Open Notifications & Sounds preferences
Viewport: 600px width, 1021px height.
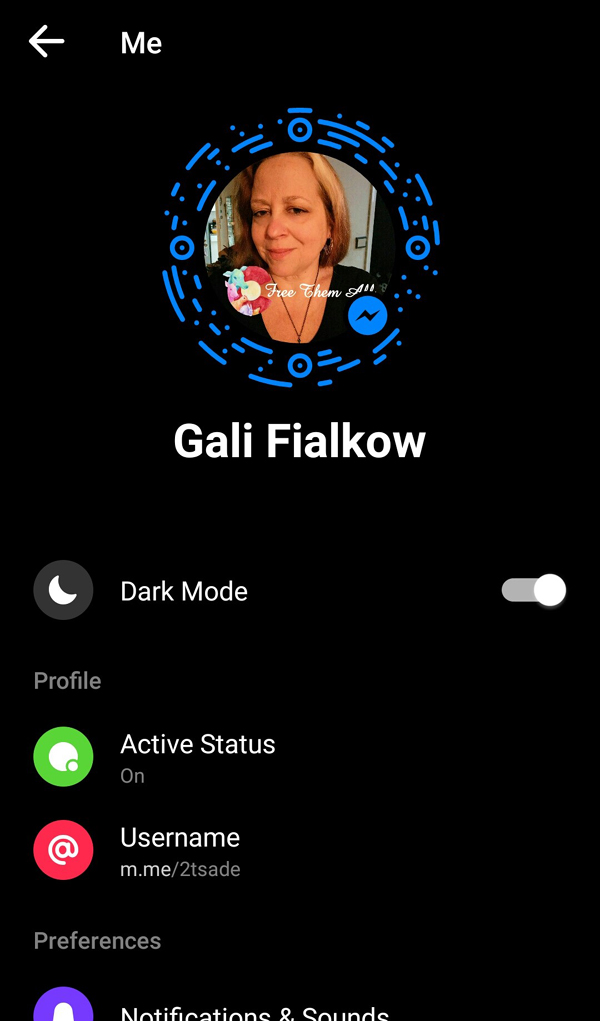254,1010
